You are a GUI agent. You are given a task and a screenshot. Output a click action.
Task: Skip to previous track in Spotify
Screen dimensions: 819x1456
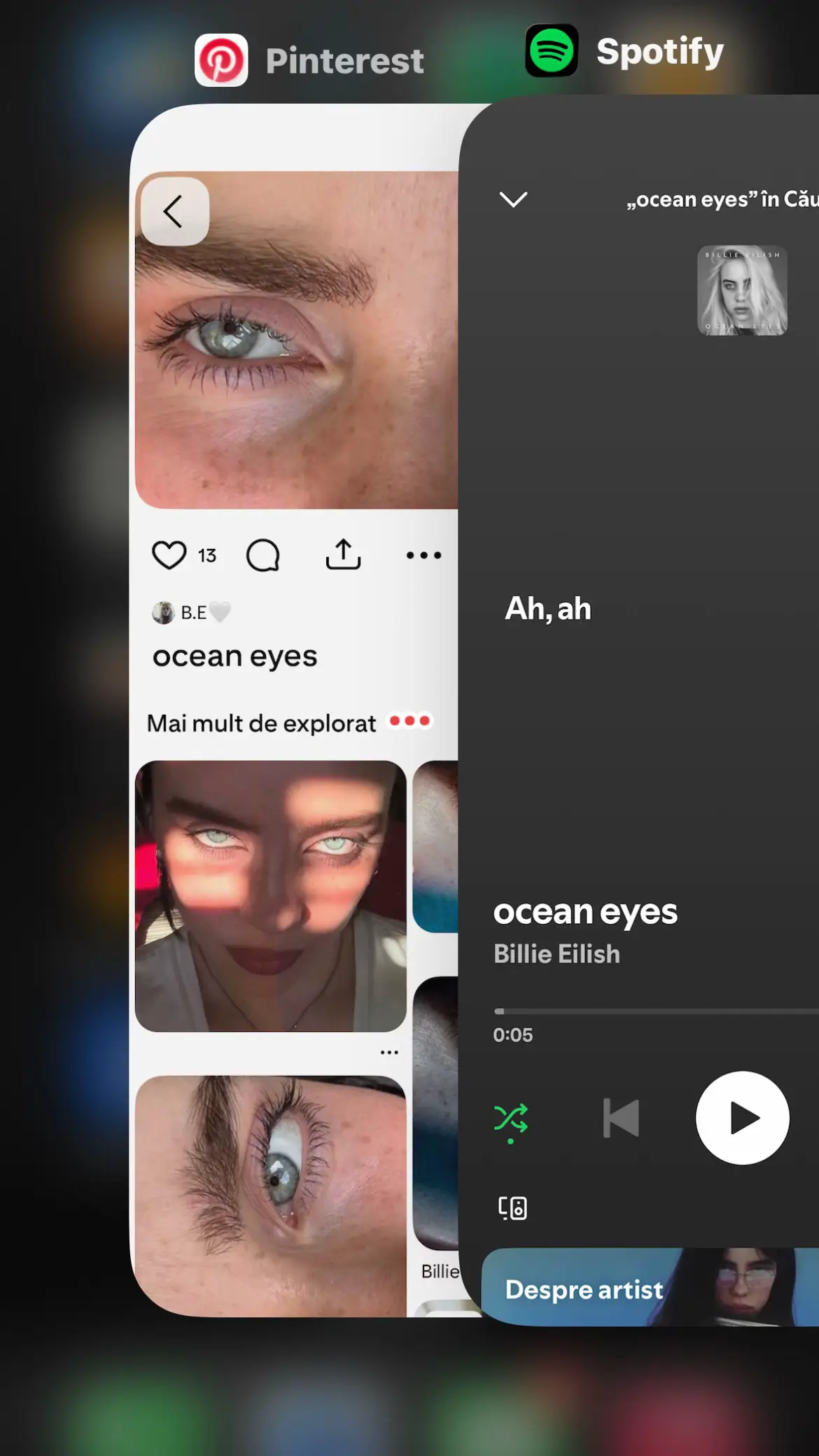tap(621, 1118)
